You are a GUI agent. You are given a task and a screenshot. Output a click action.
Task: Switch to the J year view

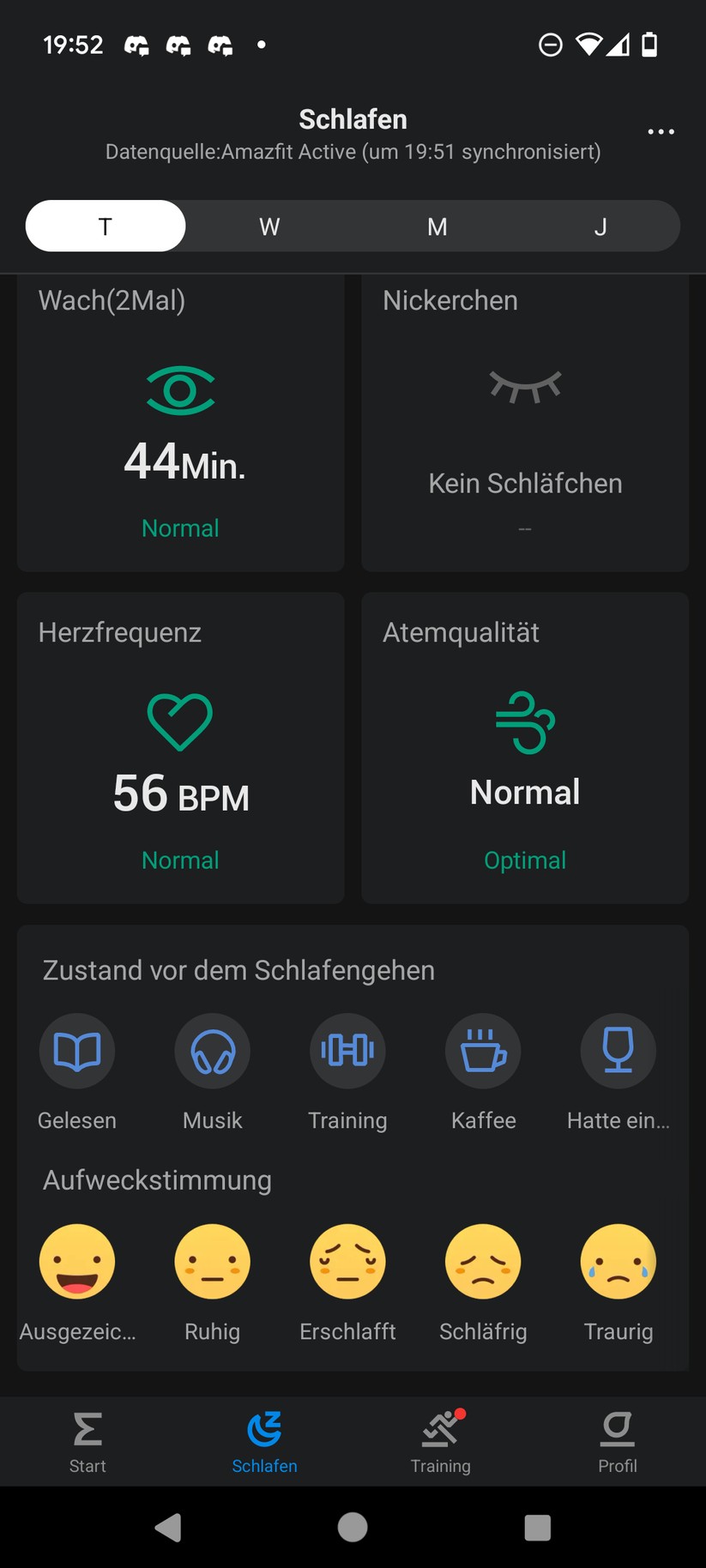point(600,226)
